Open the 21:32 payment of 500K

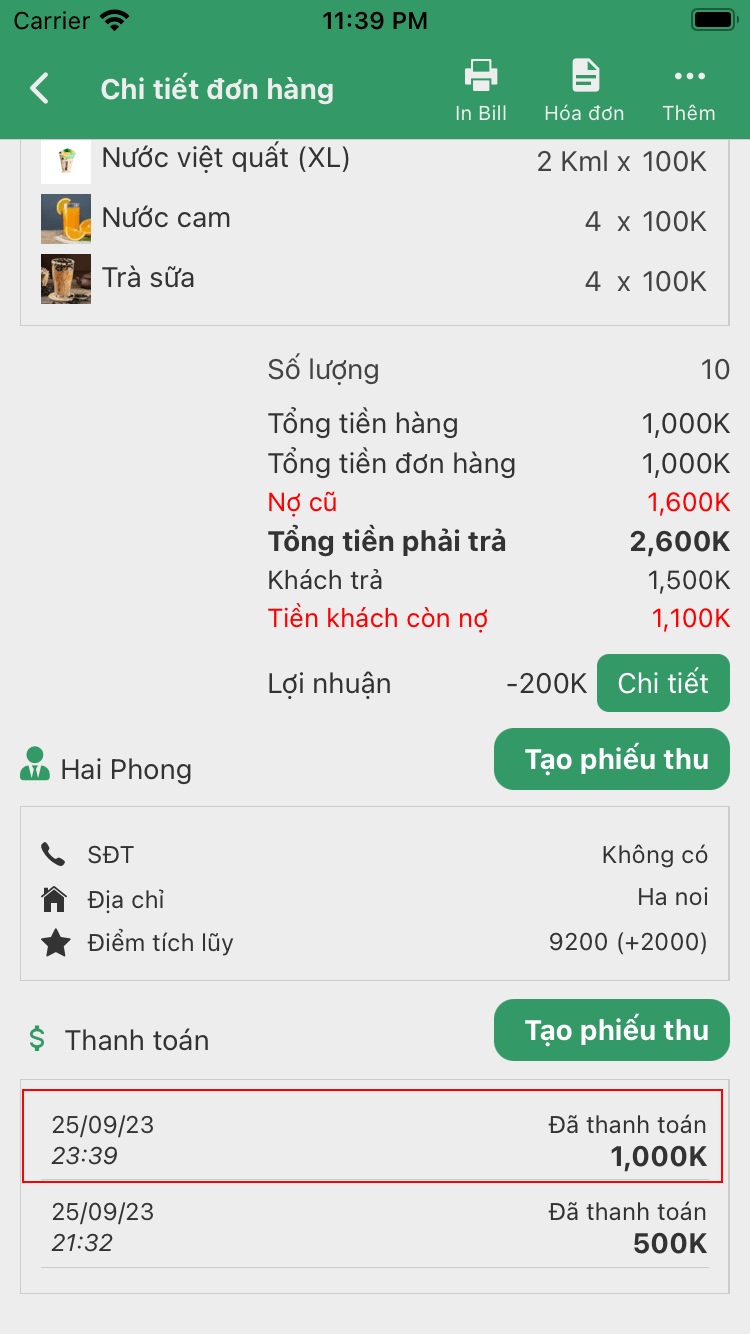[x=375, y=1226]
